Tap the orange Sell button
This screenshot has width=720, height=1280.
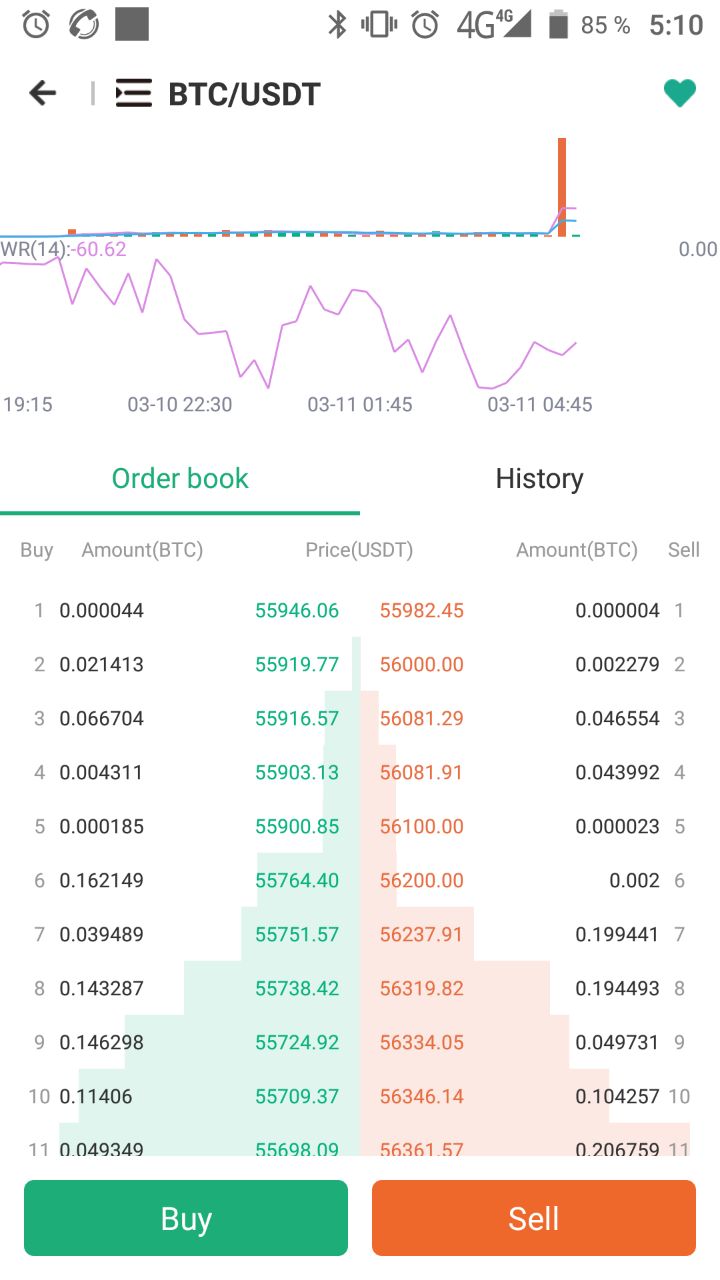pos(534,1218)
